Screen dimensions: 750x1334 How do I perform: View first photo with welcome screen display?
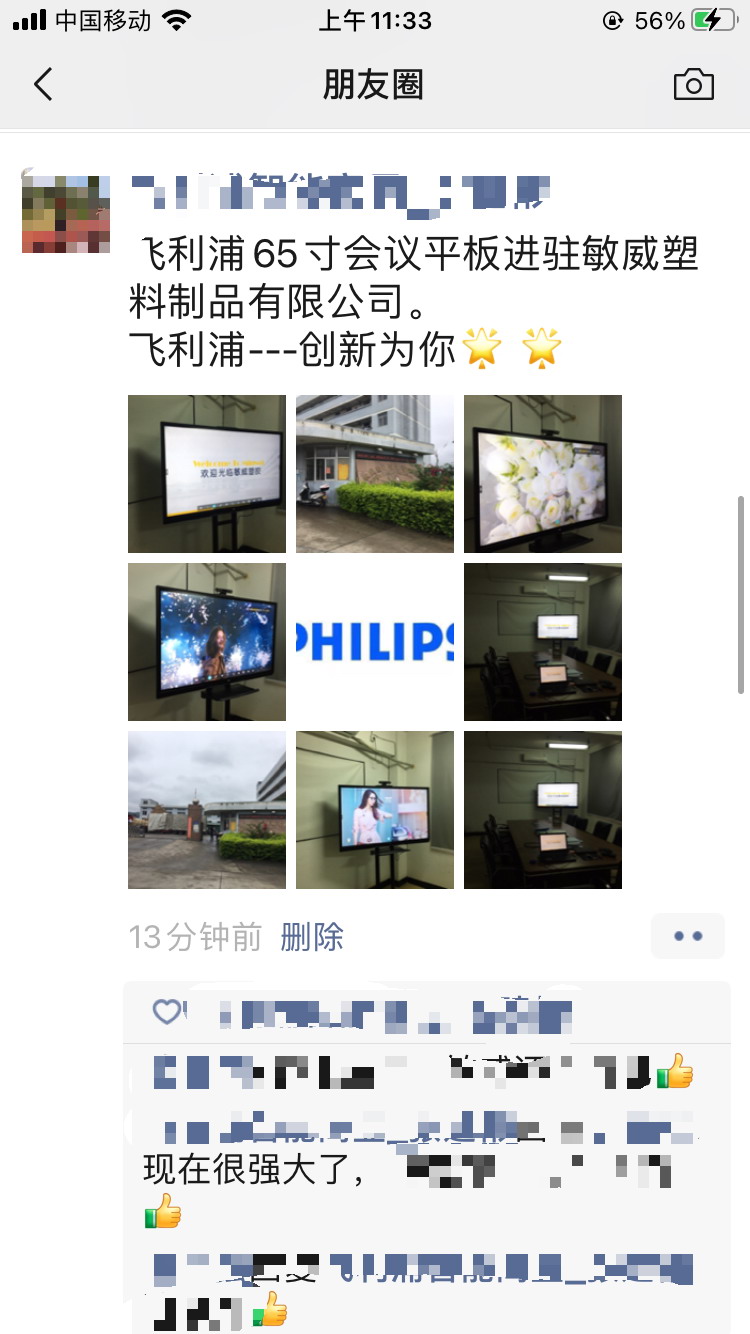207,474
